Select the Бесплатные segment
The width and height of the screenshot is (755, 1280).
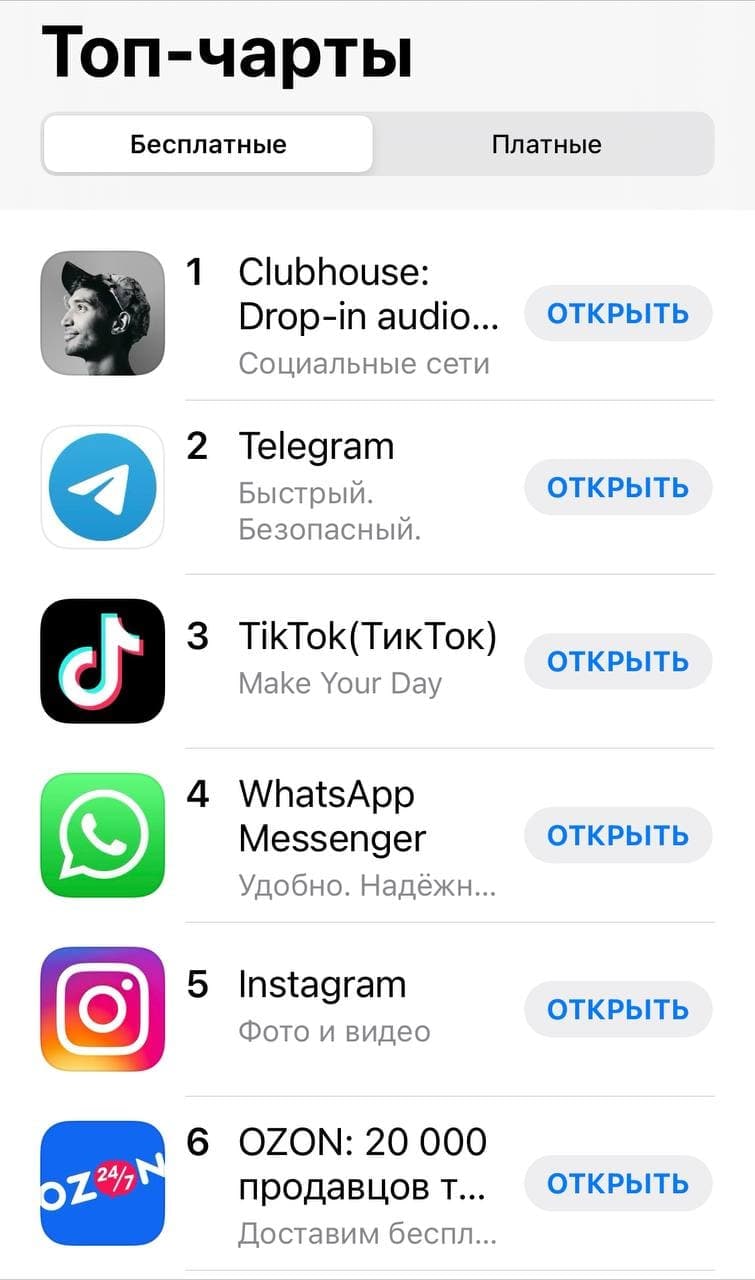(x=208, y=144)
